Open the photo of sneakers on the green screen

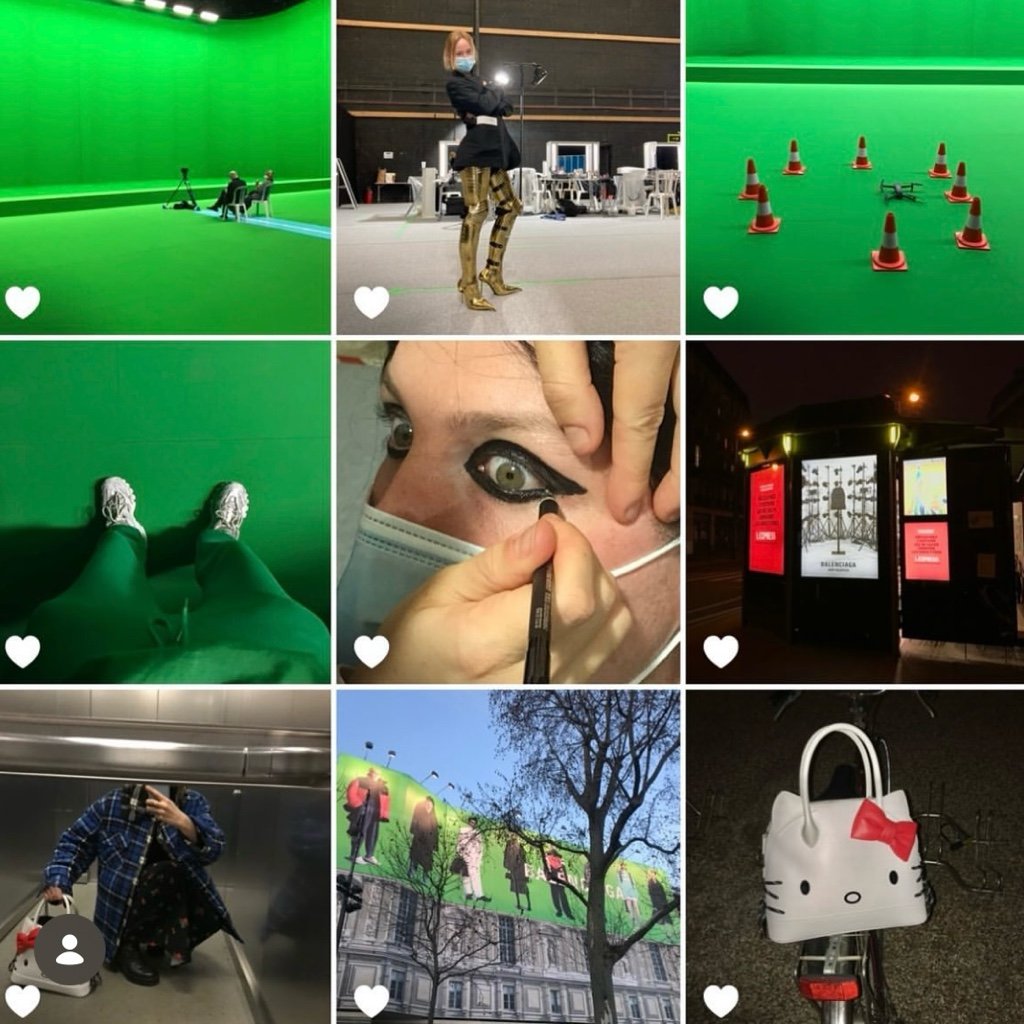coord(165,512)
